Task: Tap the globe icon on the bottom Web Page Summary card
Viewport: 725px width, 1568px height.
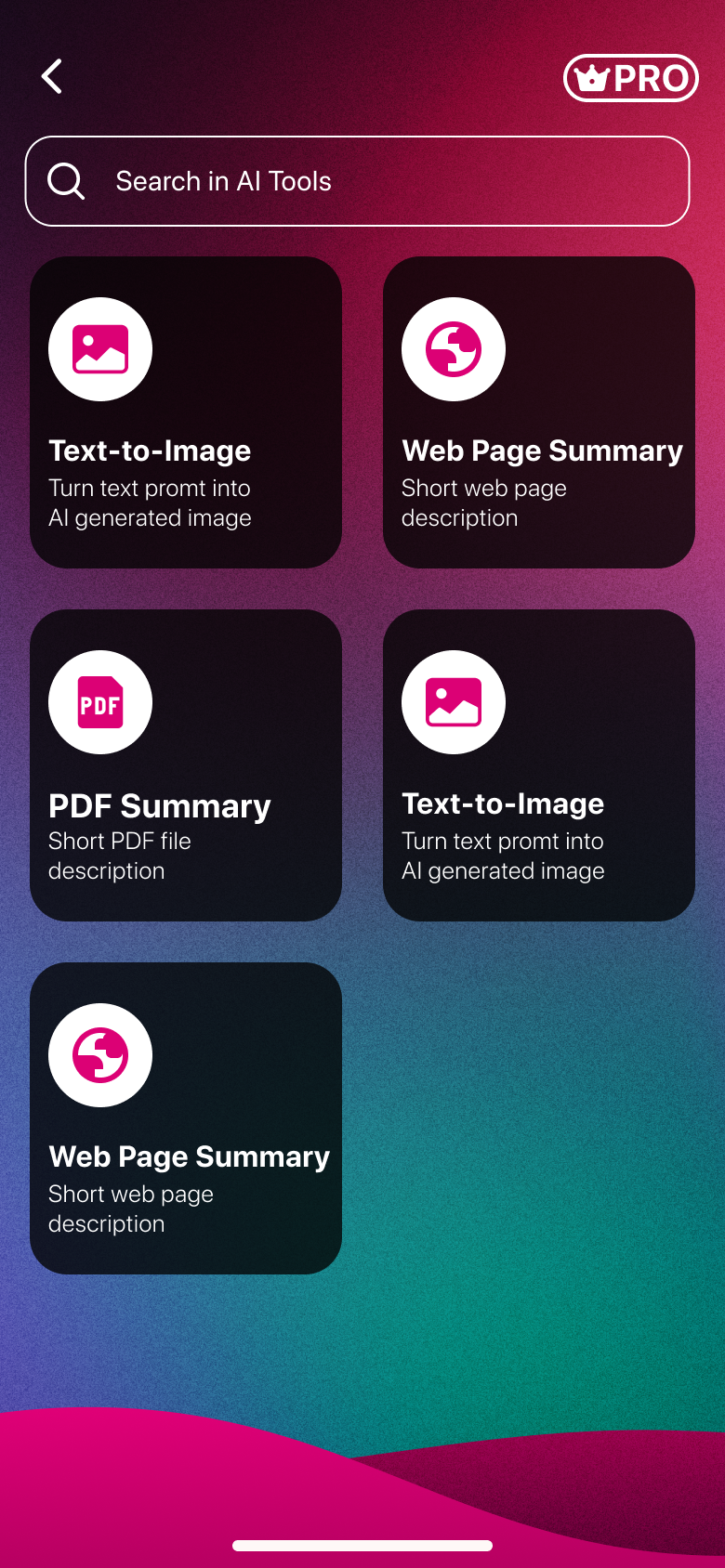Action: (99, 1054)
